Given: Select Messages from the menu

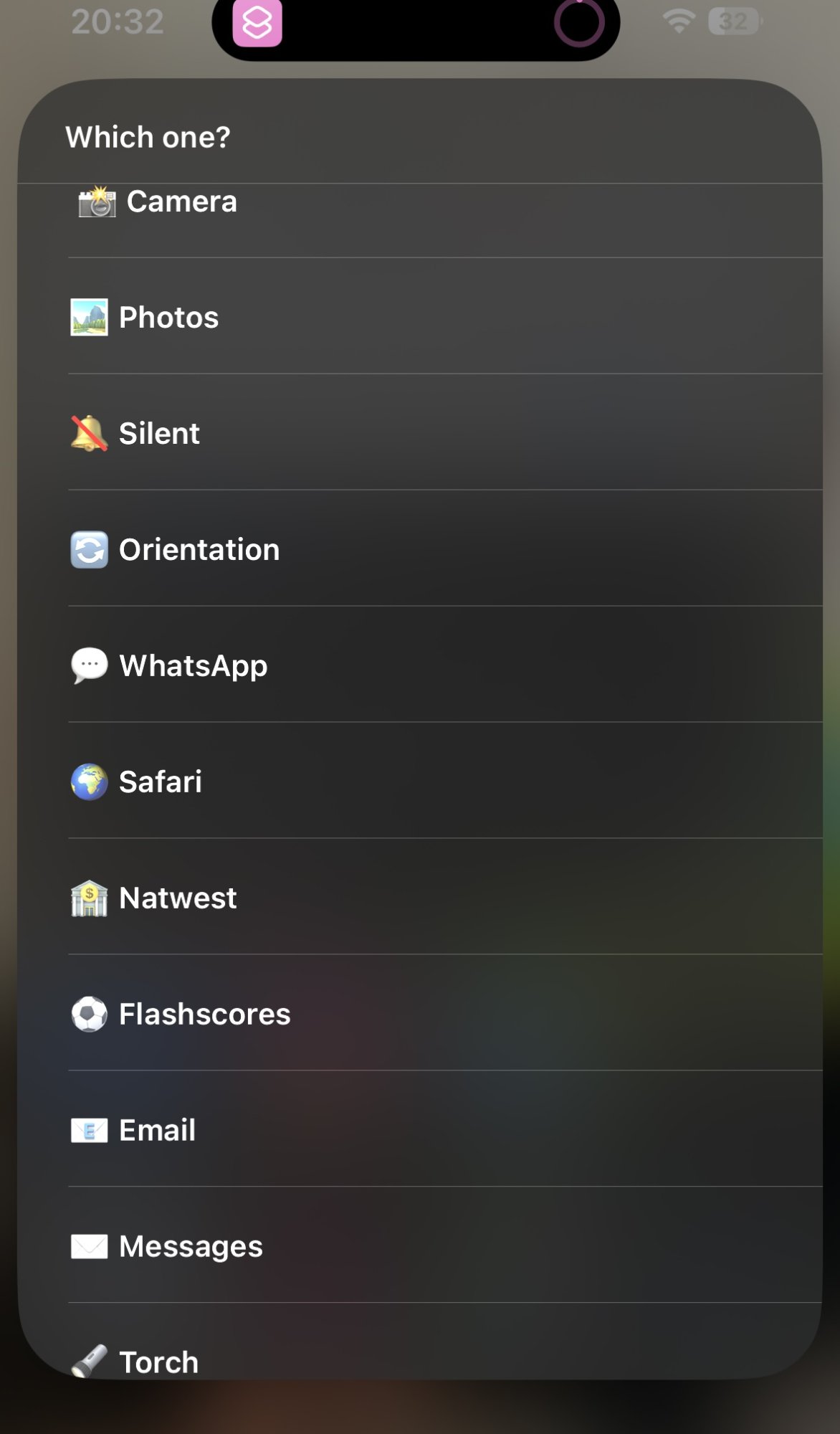Looking at the screenshot, I should [x=191, y=1247].
